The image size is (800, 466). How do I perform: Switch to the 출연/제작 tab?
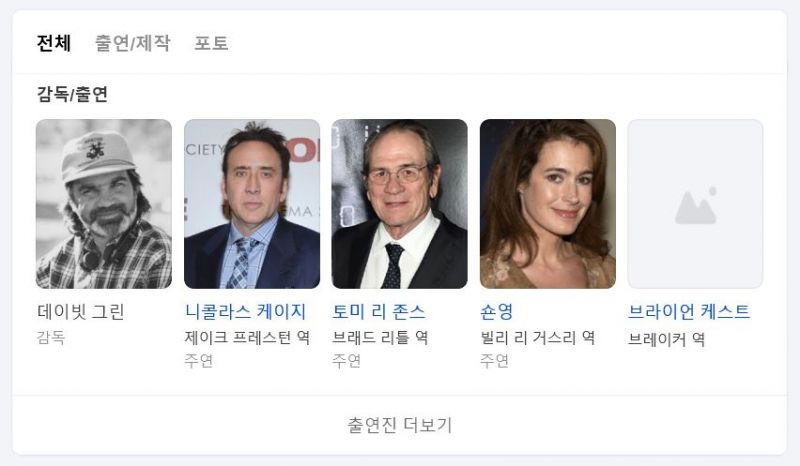coord(132,43)
